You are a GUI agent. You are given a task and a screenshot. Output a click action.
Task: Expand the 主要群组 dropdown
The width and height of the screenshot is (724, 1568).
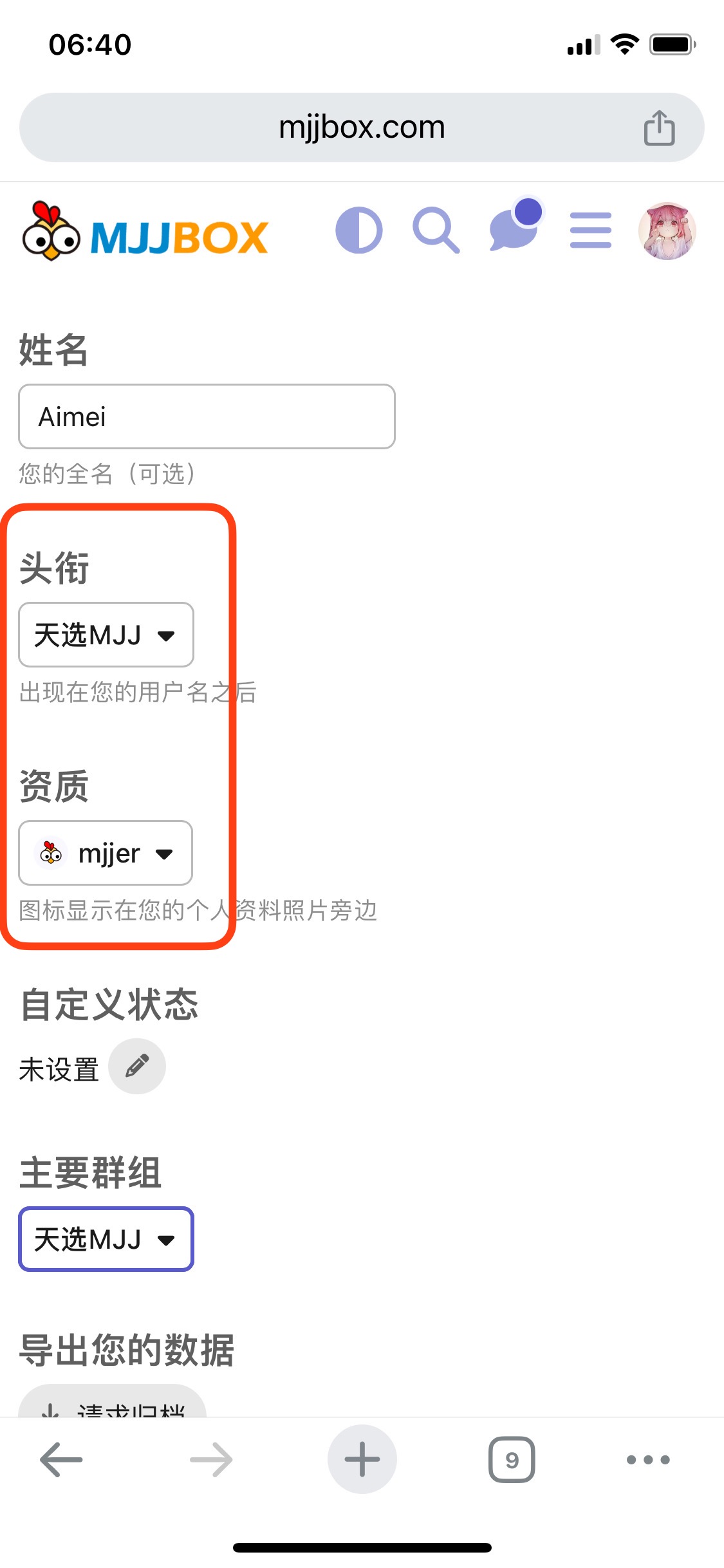point(106,1239)
